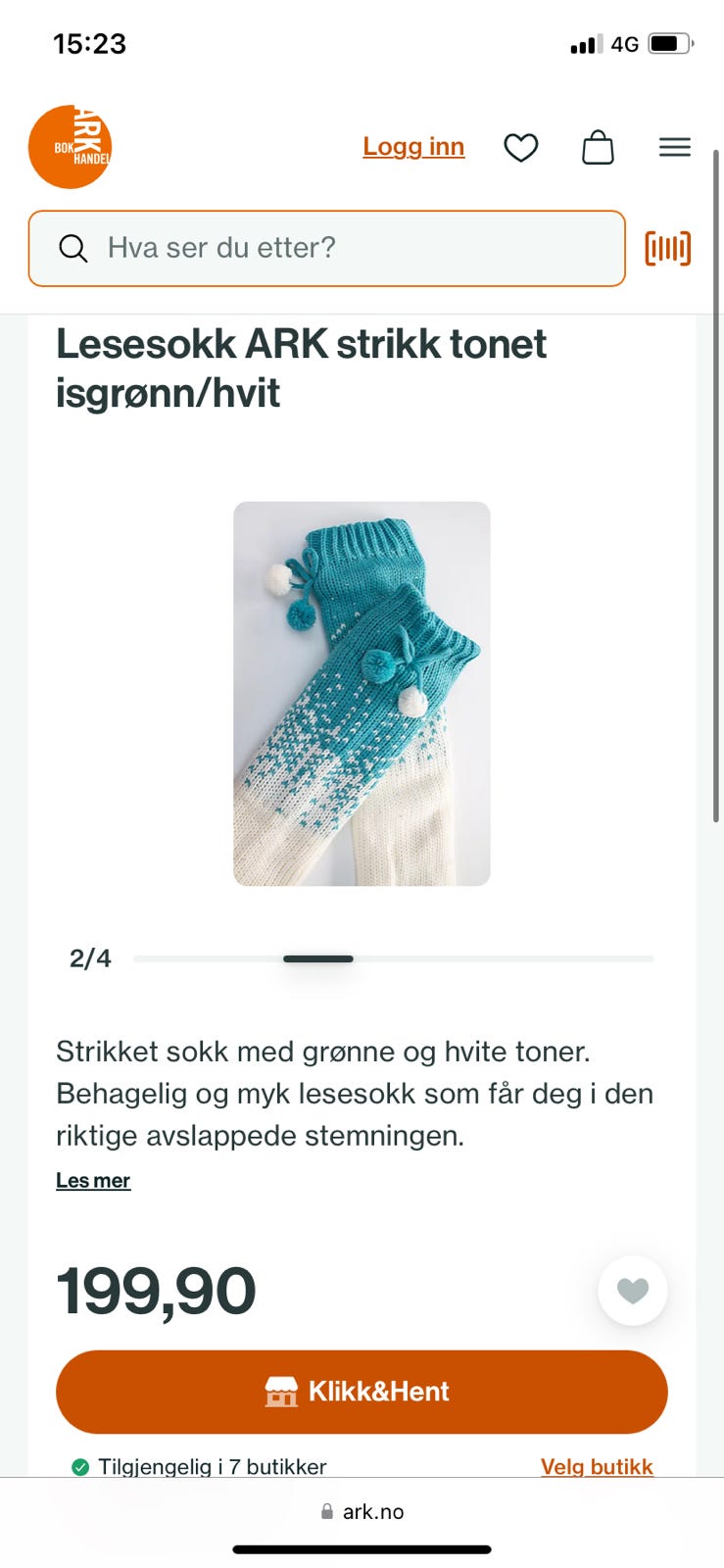Tap the barcode scanner icon beside search

tap(667, 248)
